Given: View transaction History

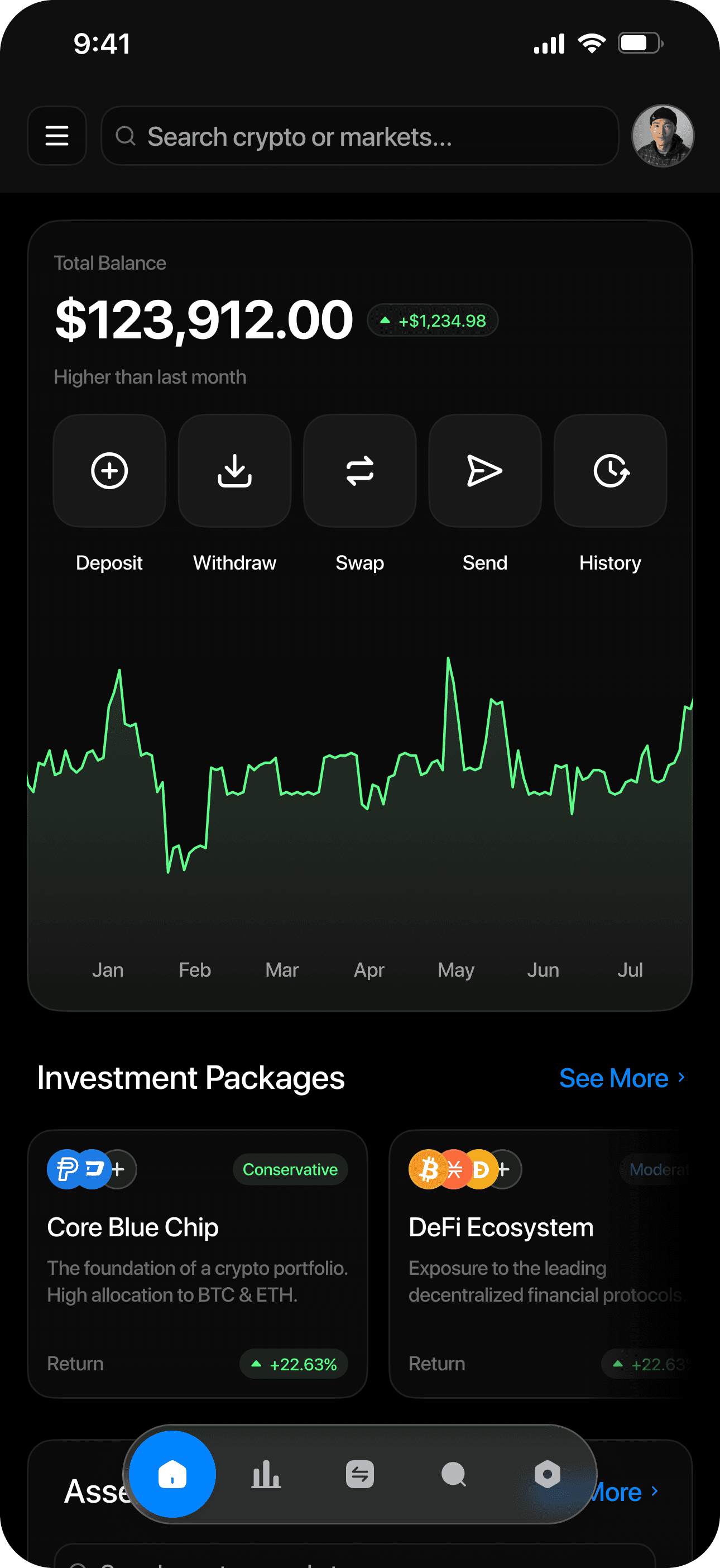Looking at the screenshot, I should [610, 471].
